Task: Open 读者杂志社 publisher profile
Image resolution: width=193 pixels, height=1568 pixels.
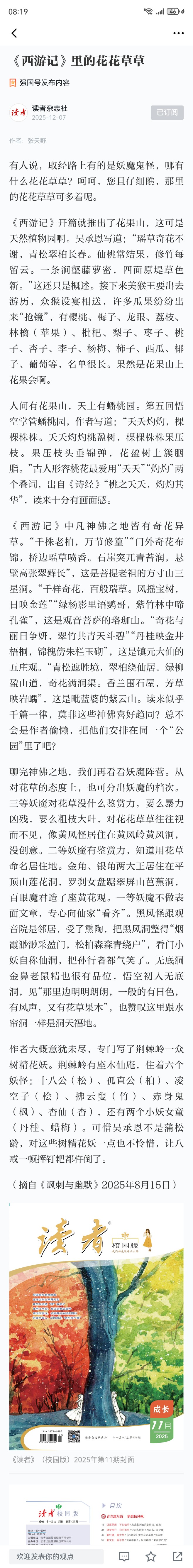Action: (49, 108)
